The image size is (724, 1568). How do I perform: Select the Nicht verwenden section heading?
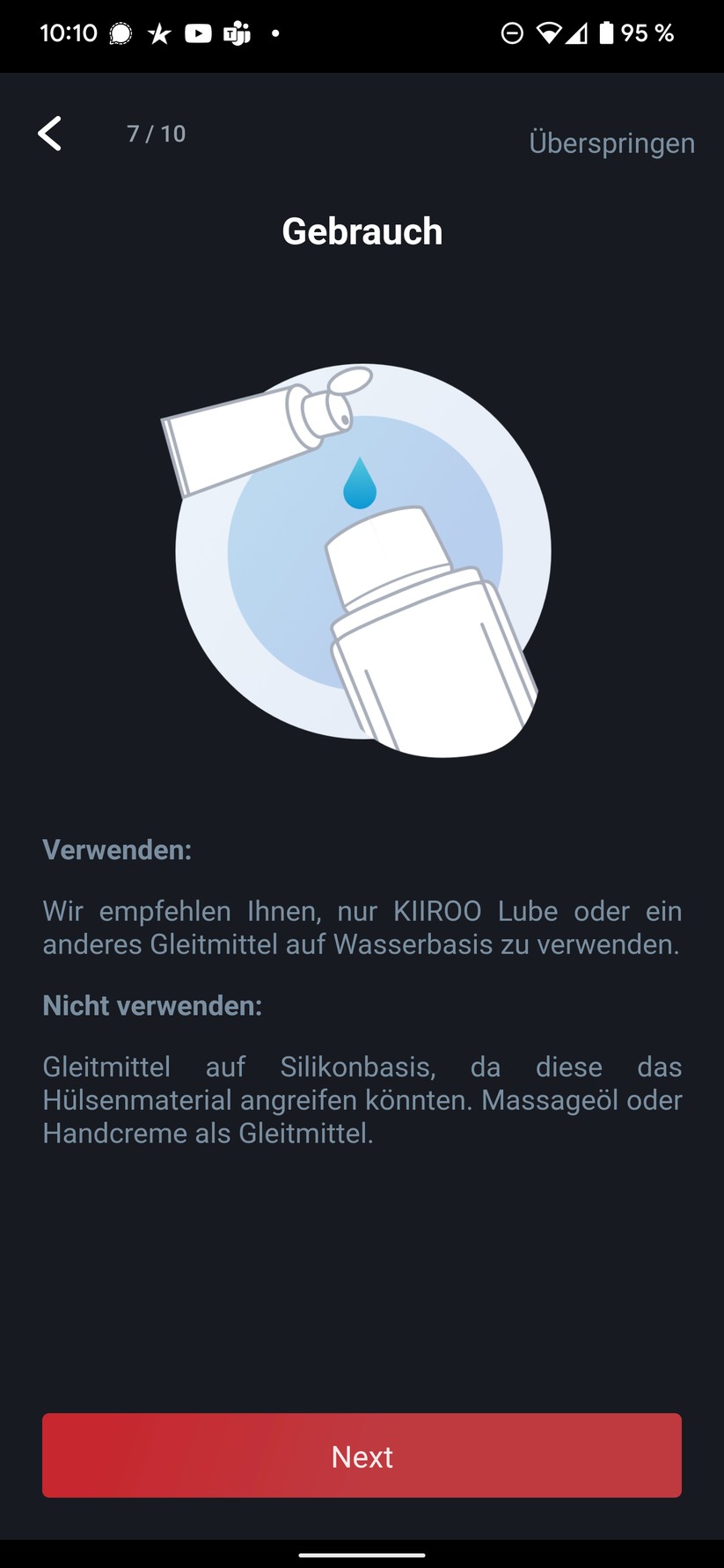(x=151, y=1005)
